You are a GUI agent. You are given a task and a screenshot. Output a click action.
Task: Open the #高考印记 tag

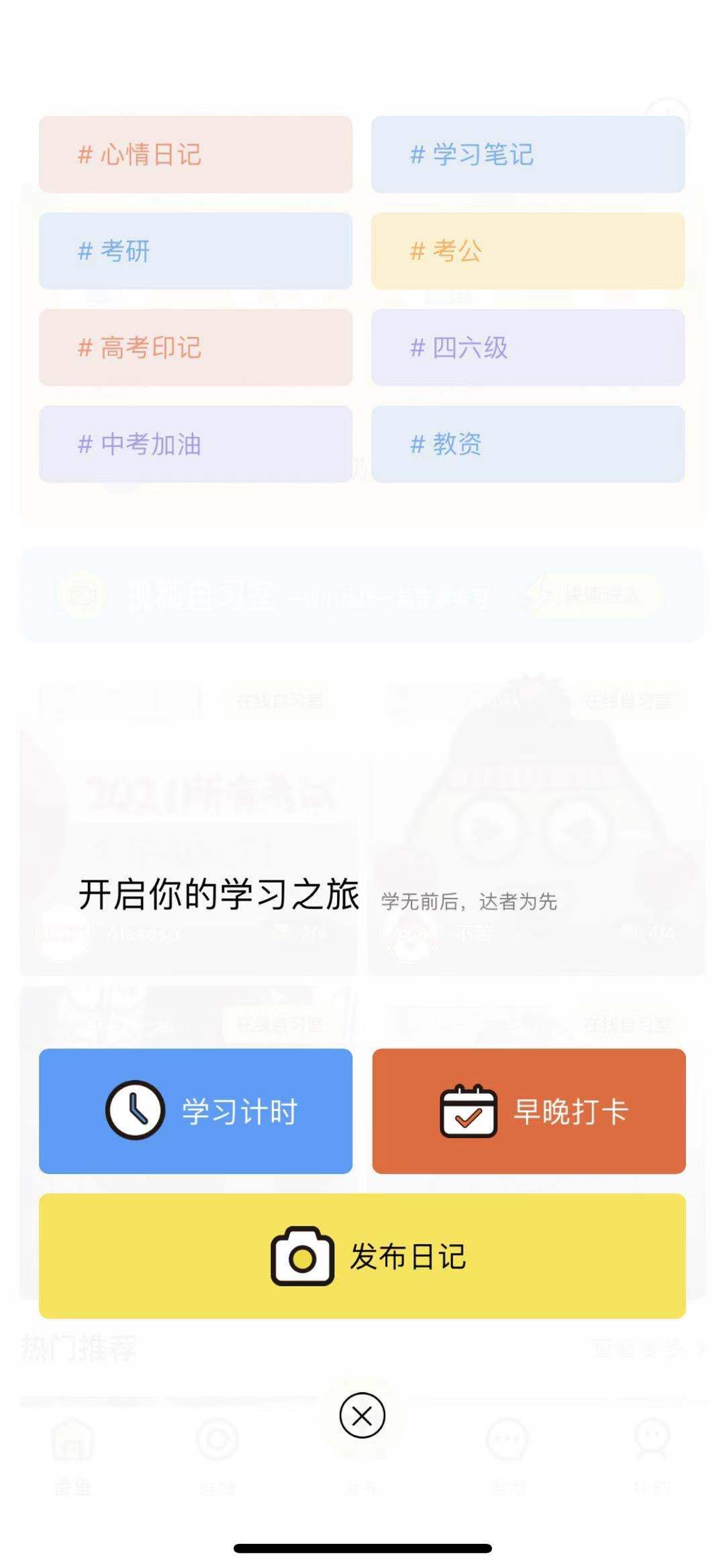pyautogui.click(x=196, y=348)
